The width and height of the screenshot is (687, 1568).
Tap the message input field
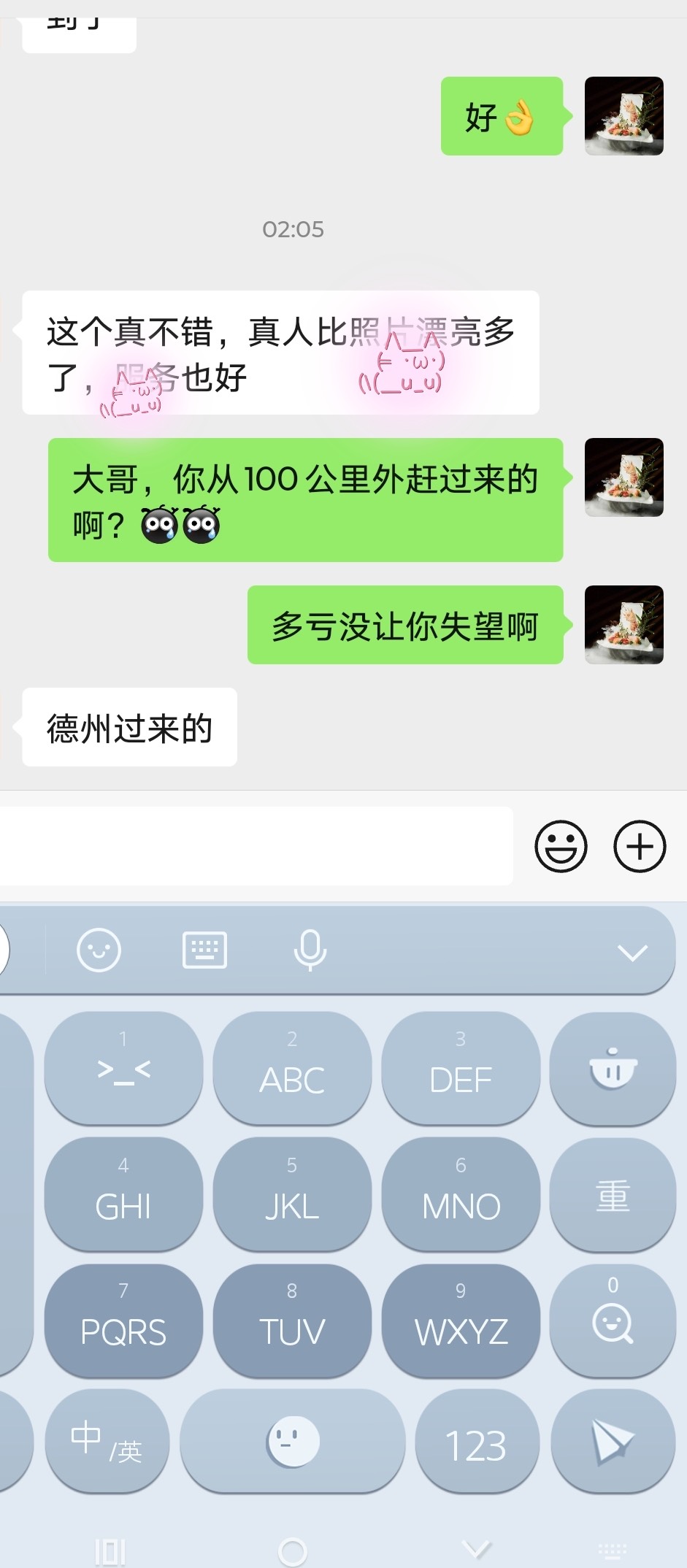point(256,846)
